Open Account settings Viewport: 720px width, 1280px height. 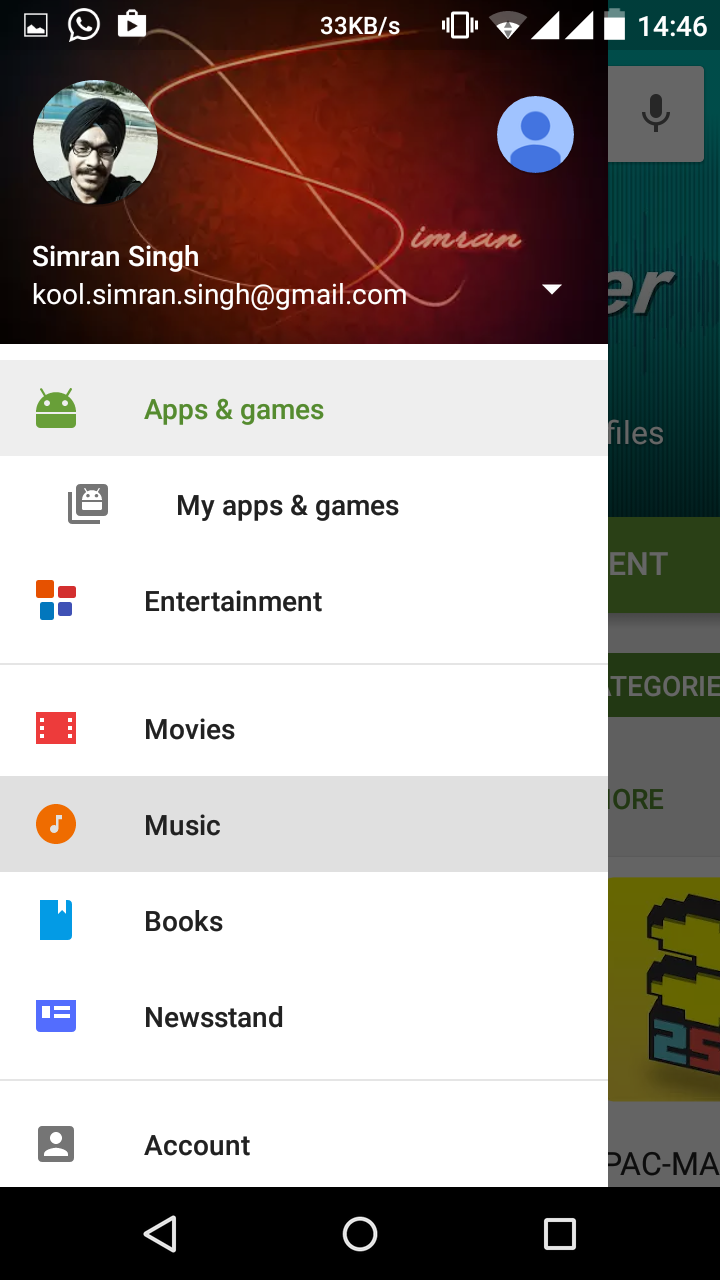tap(304, 1145)
